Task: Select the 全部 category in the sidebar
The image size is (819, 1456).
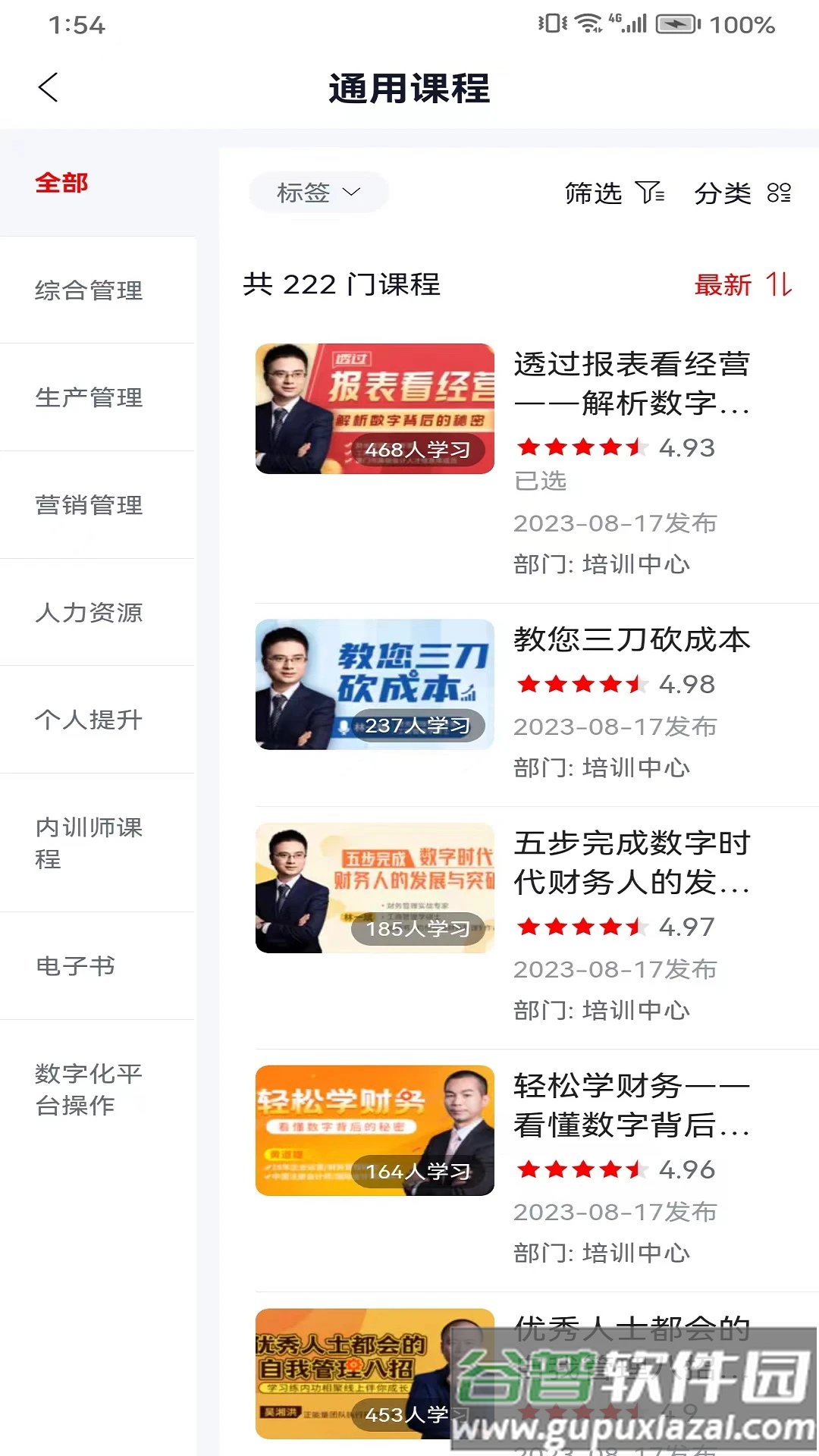Action: (61, 182)
